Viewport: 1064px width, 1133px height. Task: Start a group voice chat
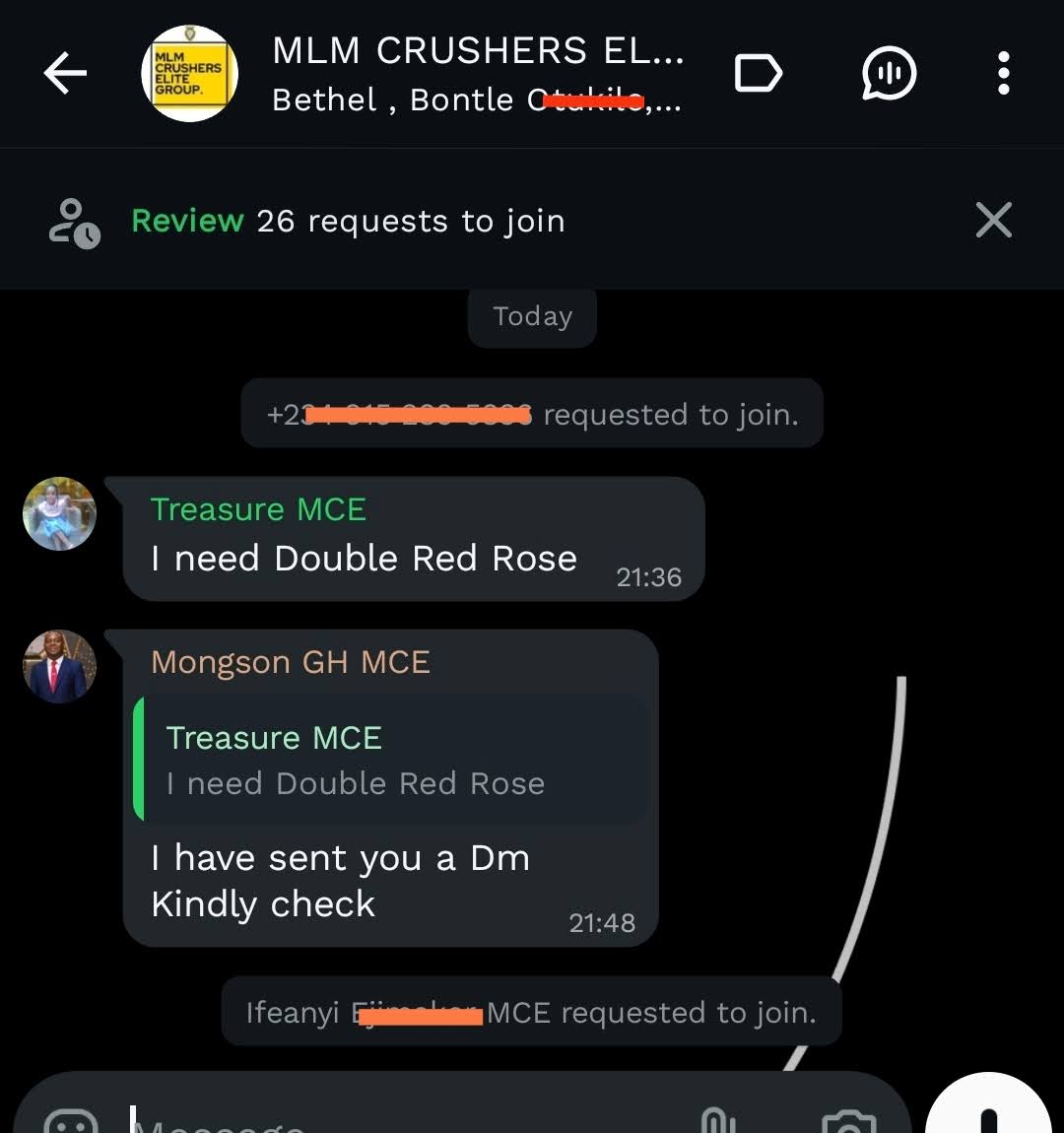[889, 74]
